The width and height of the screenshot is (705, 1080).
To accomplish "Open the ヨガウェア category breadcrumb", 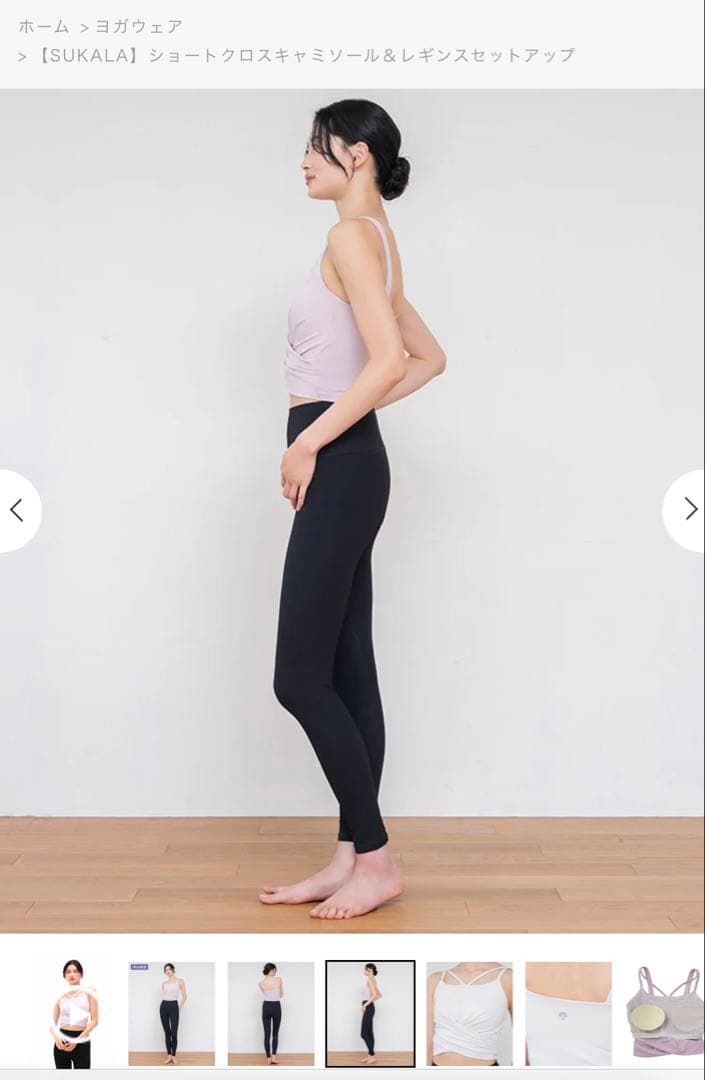I will pos(139,26).
